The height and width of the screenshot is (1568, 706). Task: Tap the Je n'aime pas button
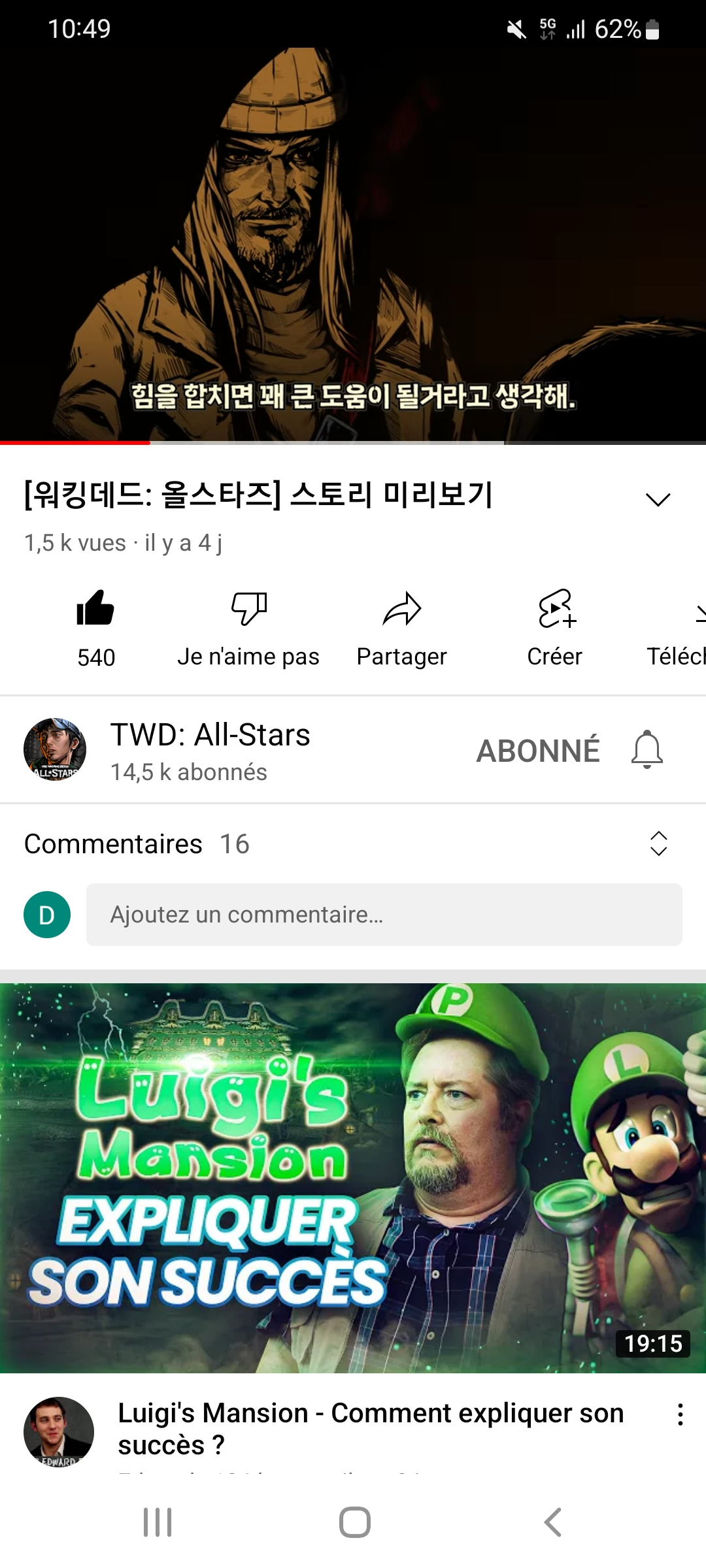248,627
